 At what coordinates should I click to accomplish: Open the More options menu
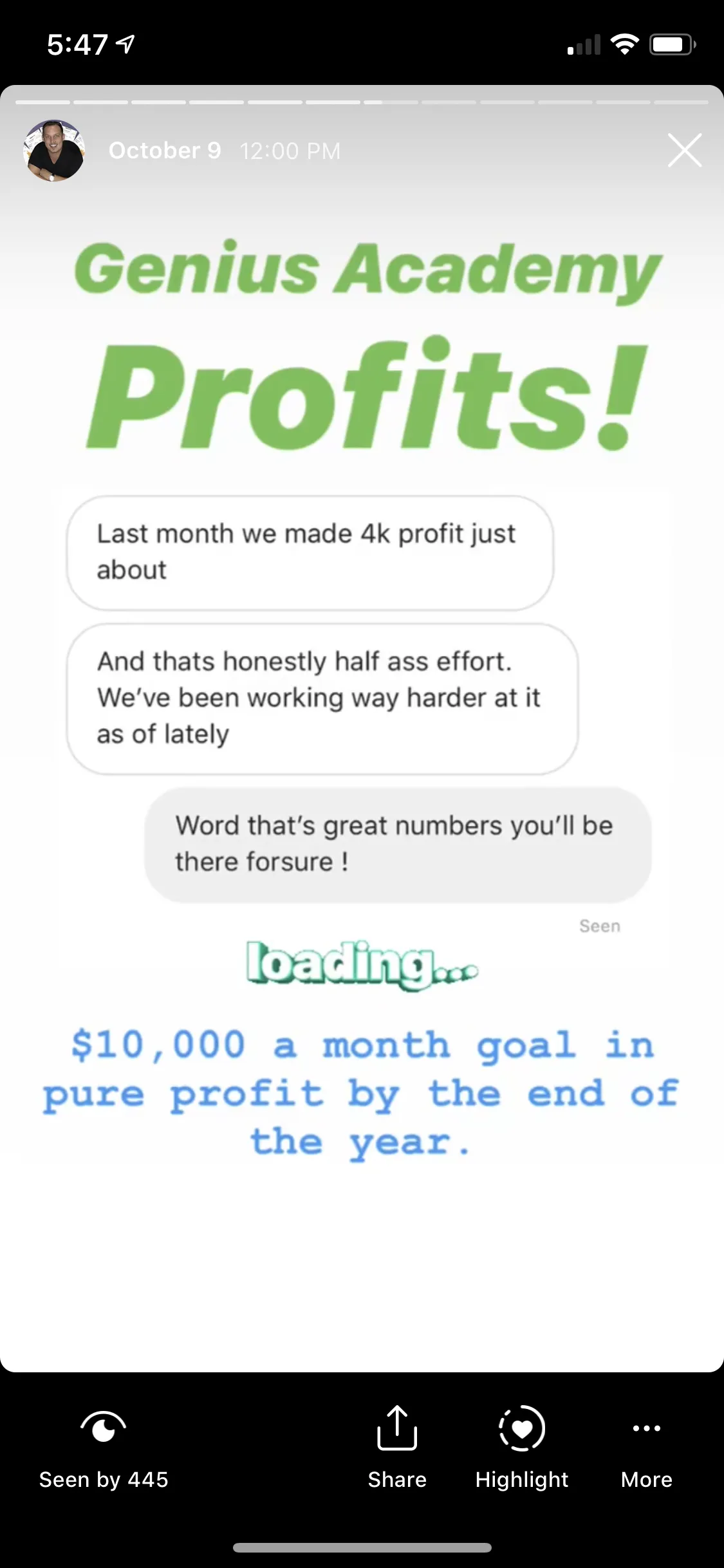pos(647,1451)
